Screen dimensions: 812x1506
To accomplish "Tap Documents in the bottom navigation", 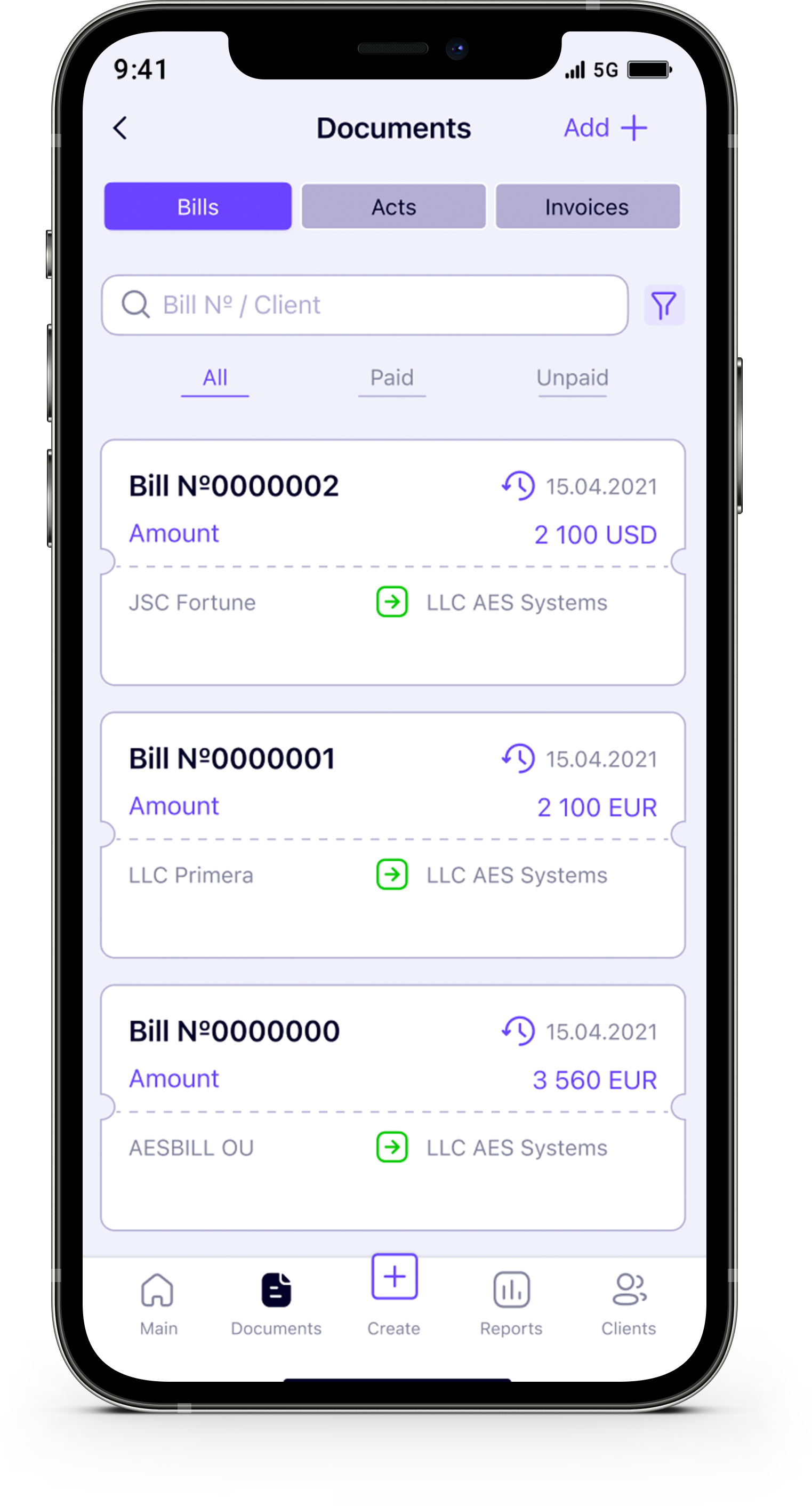I will pos(276,1304).
